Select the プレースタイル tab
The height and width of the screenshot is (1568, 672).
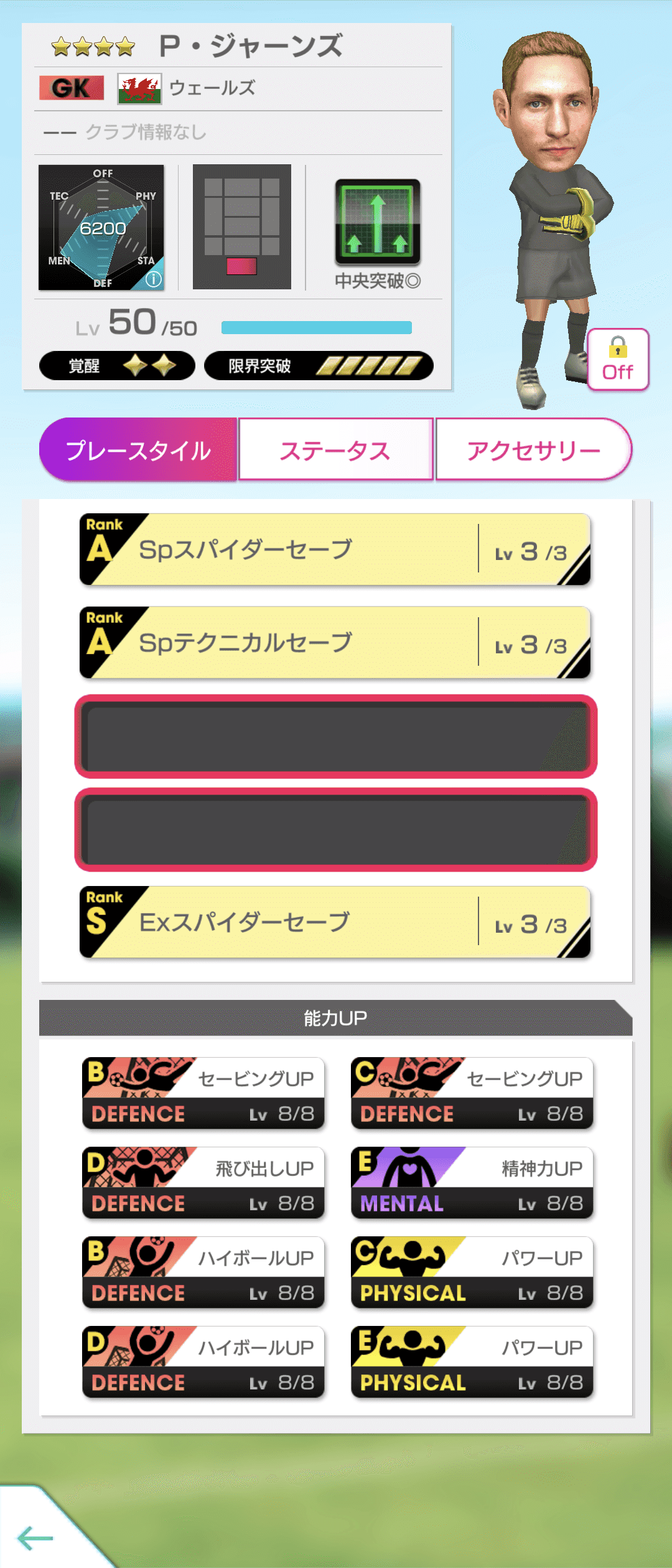[x=138, y=449]
